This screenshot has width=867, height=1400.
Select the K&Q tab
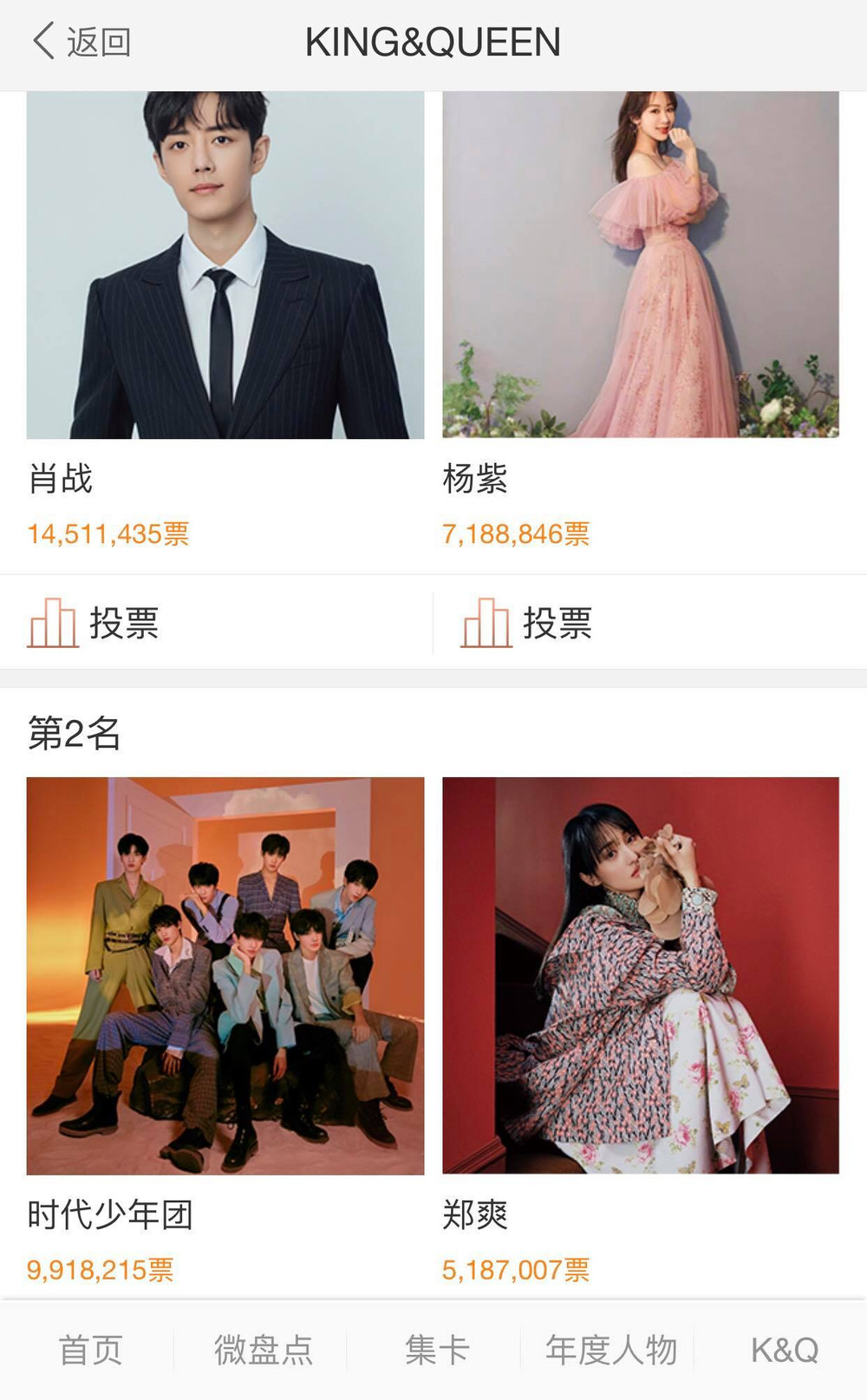pos(784,1350)
